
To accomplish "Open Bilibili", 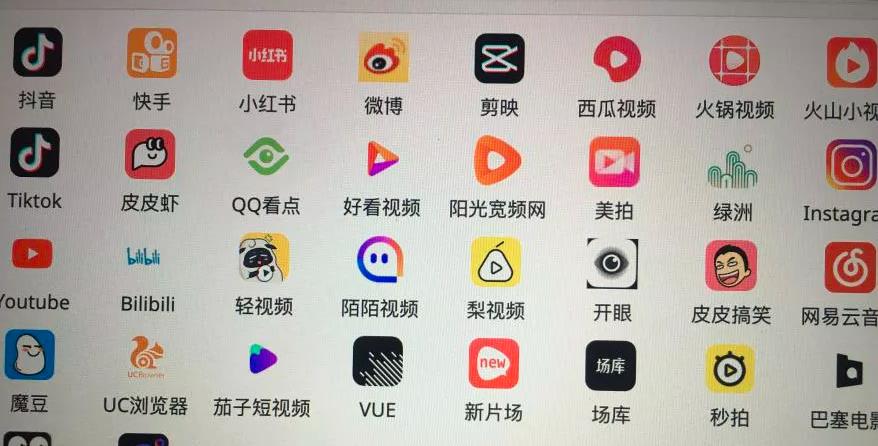I will pos(148,257).
